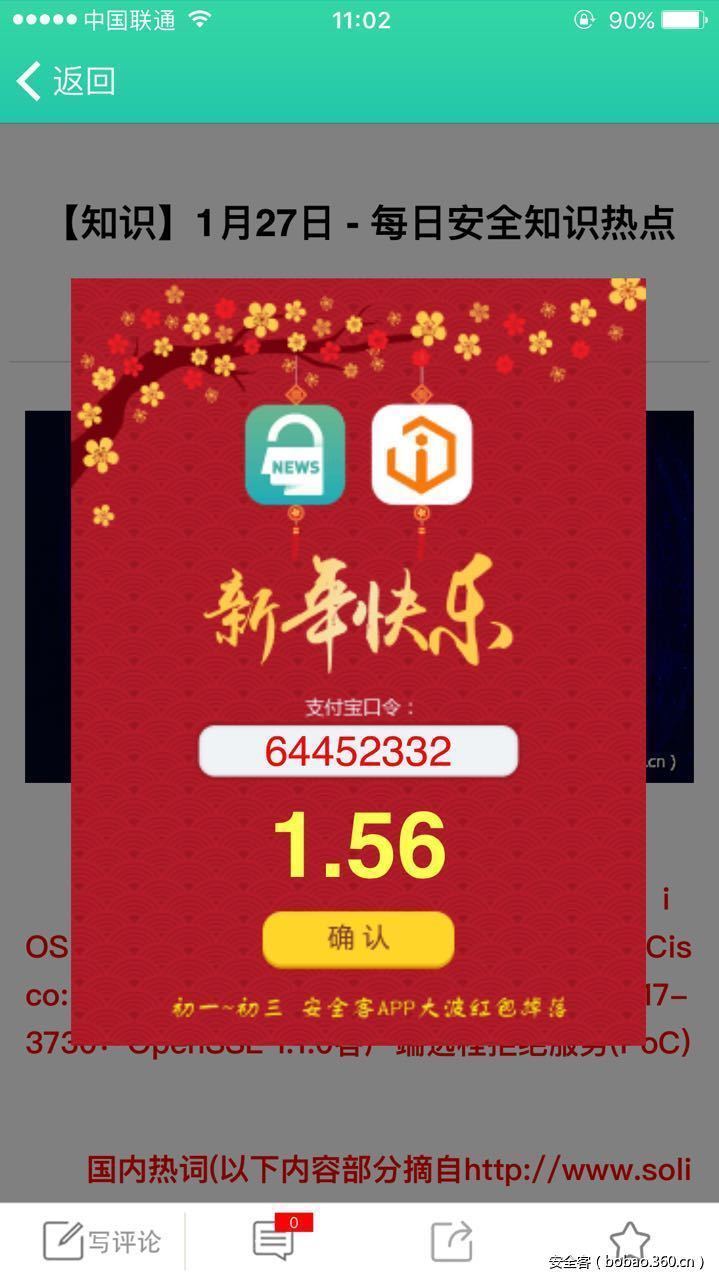View comments via the comment bubble icon
This screenshot has height=1280, width=719.
[x=273, y=1241]
